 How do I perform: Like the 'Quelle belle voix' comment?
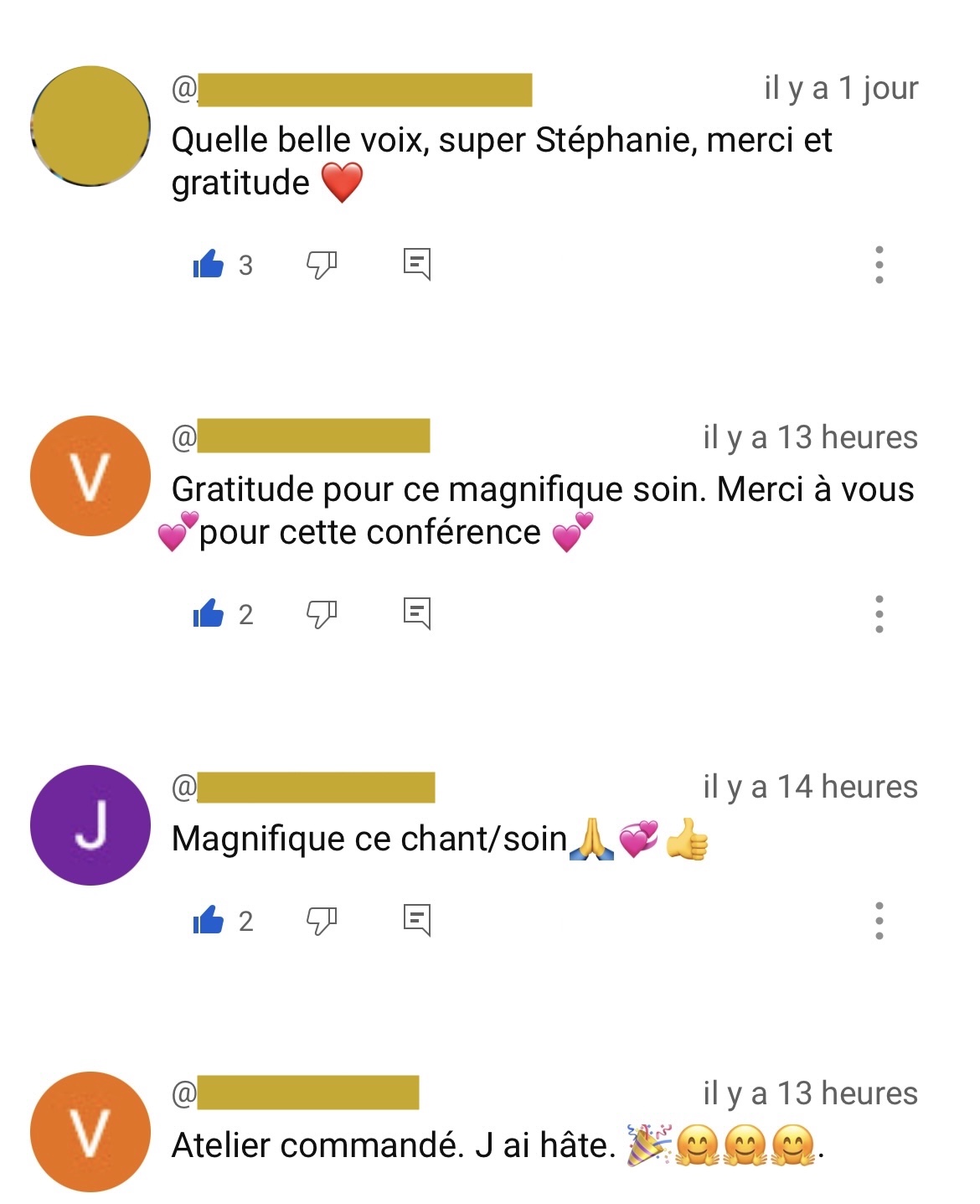pos(209,265)
